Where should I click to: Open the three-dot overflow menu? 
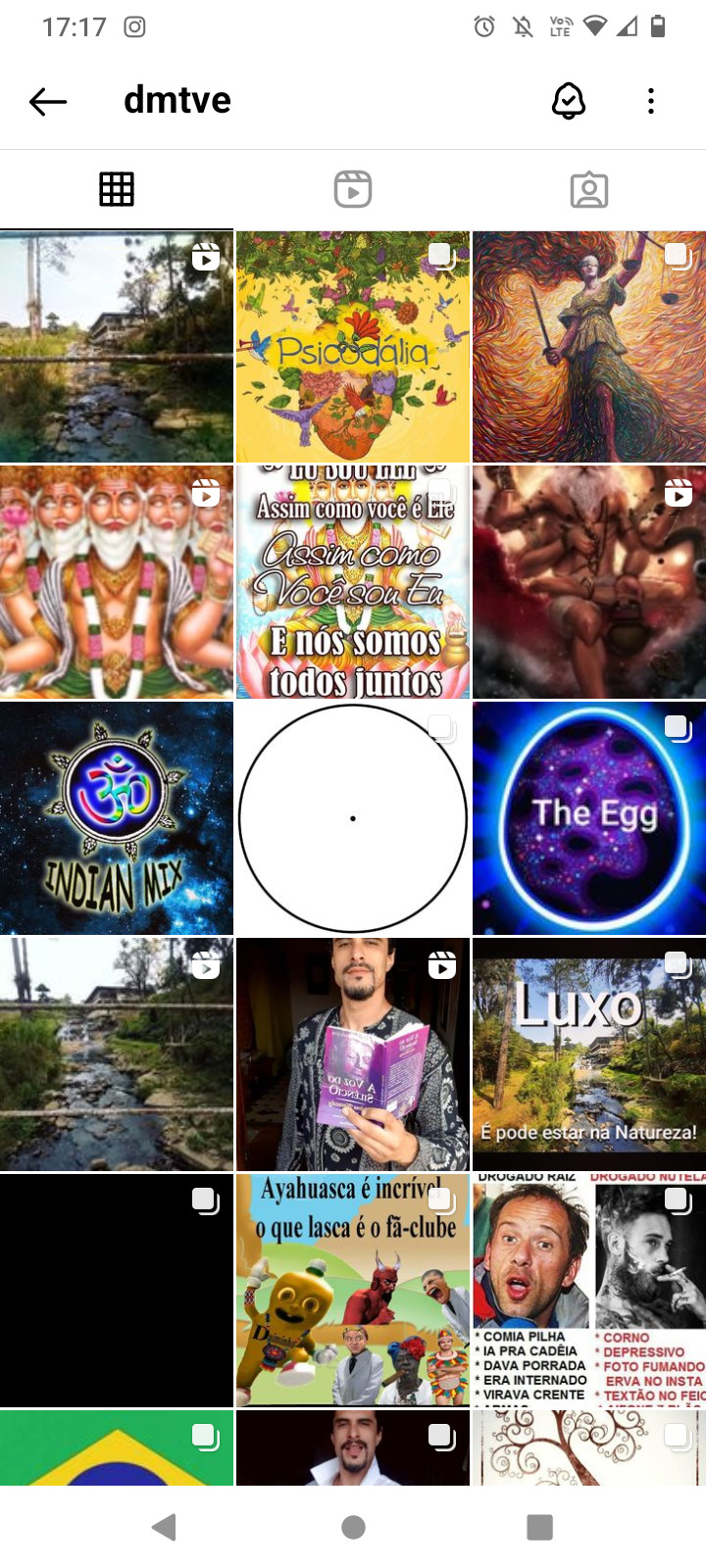[651, 101]
